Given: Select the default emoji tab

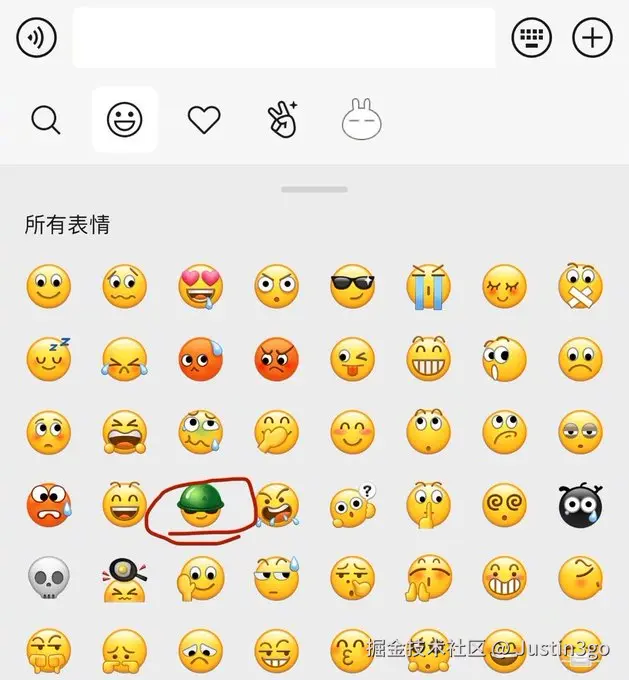Looking at the screenshot, I should [x=125, y=120].
